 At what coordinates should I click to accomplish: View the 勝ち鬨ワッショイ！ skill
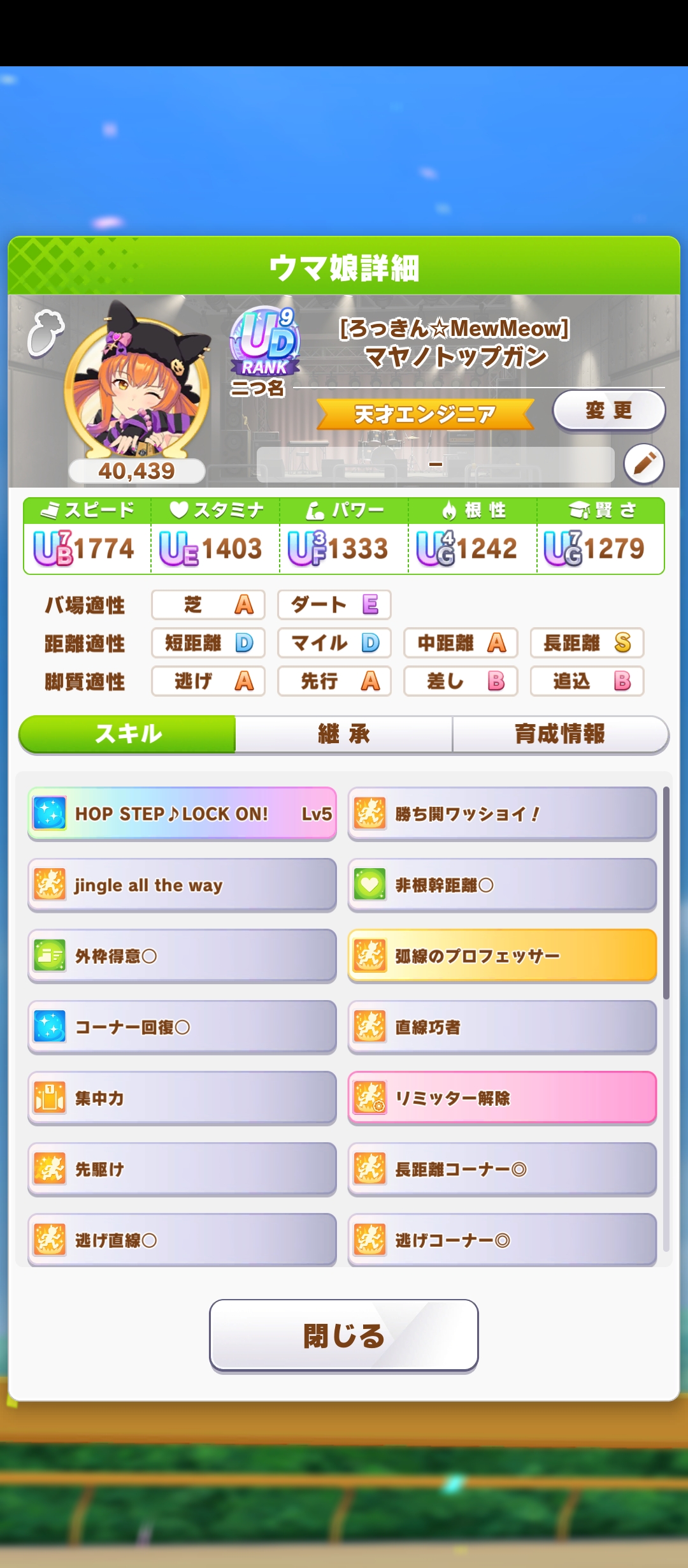[x=502, y=814]
